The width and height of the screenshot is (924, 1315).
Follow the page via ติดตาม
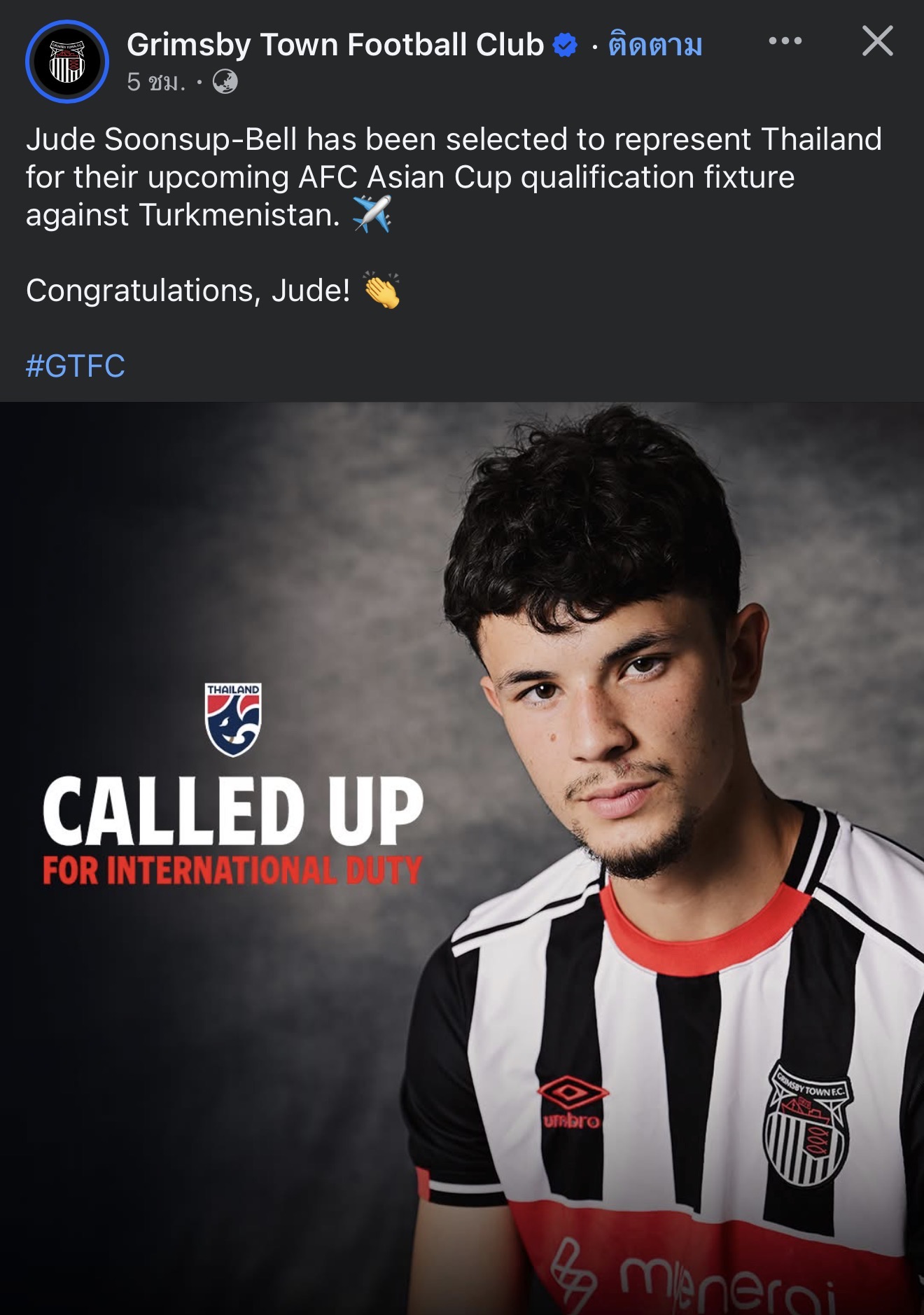(x=654, y=45)
